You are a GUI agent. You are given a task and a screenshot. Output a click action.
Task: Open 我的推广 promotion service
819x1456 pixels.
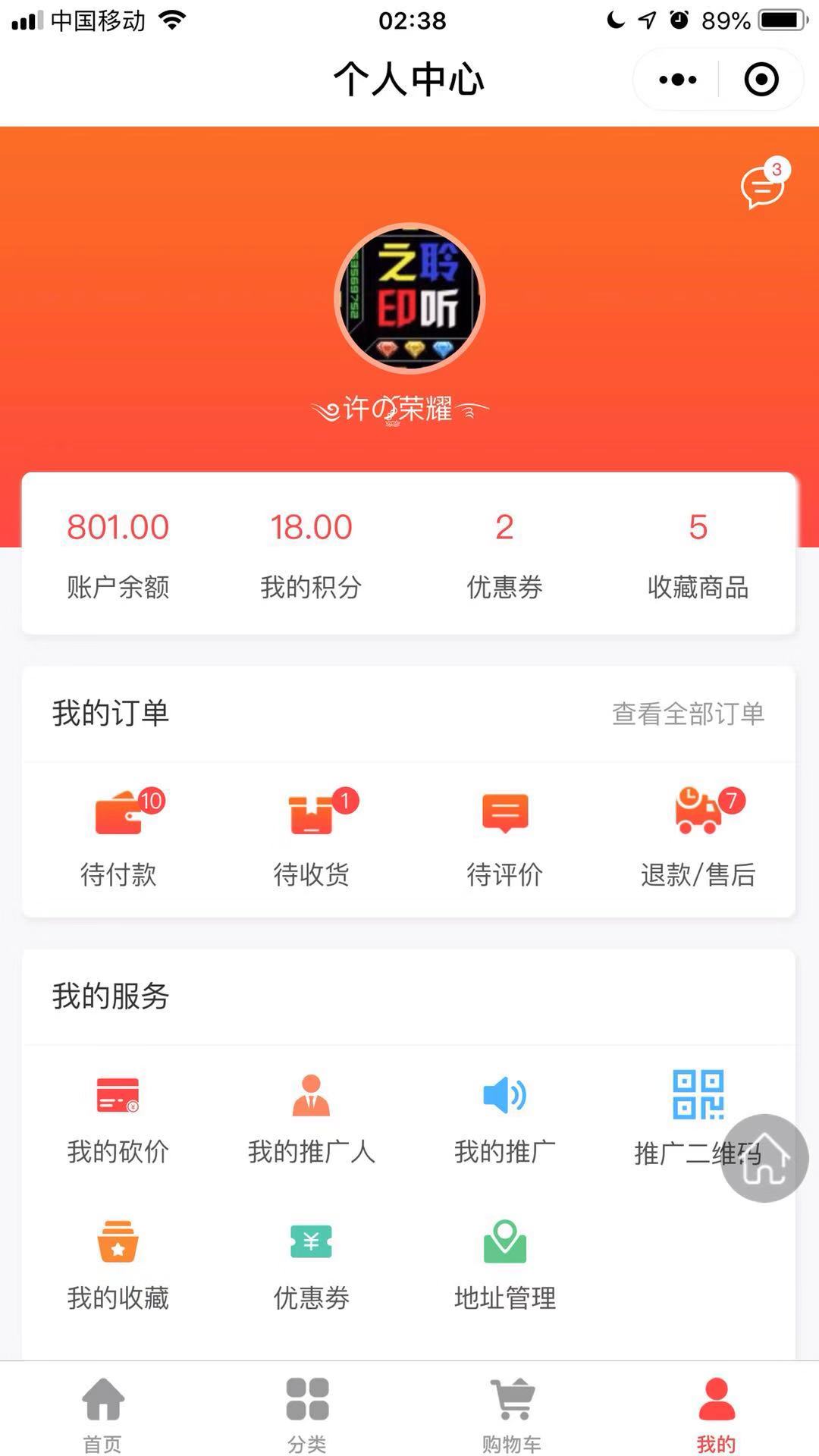pyautogui.click(x=505, y=1119)
